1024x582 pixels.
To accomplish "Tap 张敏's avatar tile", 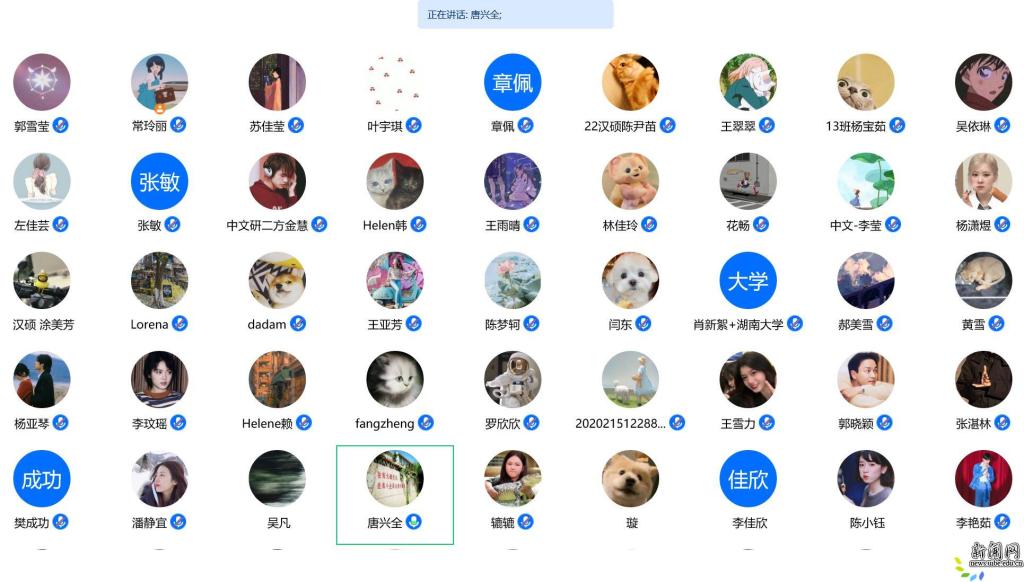I will (x=159, y=181).
